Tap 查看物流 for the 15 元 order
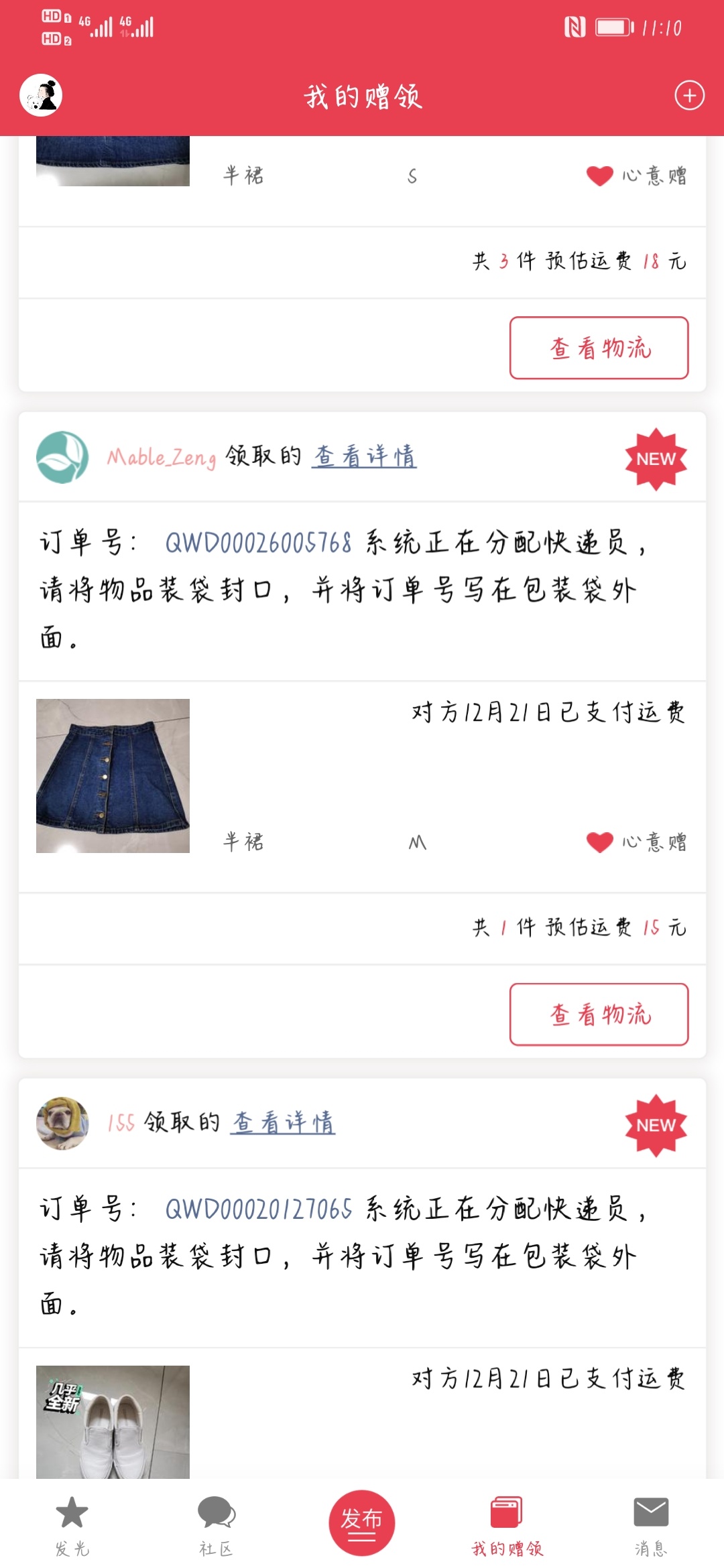The height and width of the screenshot is (1568, 724). point(599,1014)
